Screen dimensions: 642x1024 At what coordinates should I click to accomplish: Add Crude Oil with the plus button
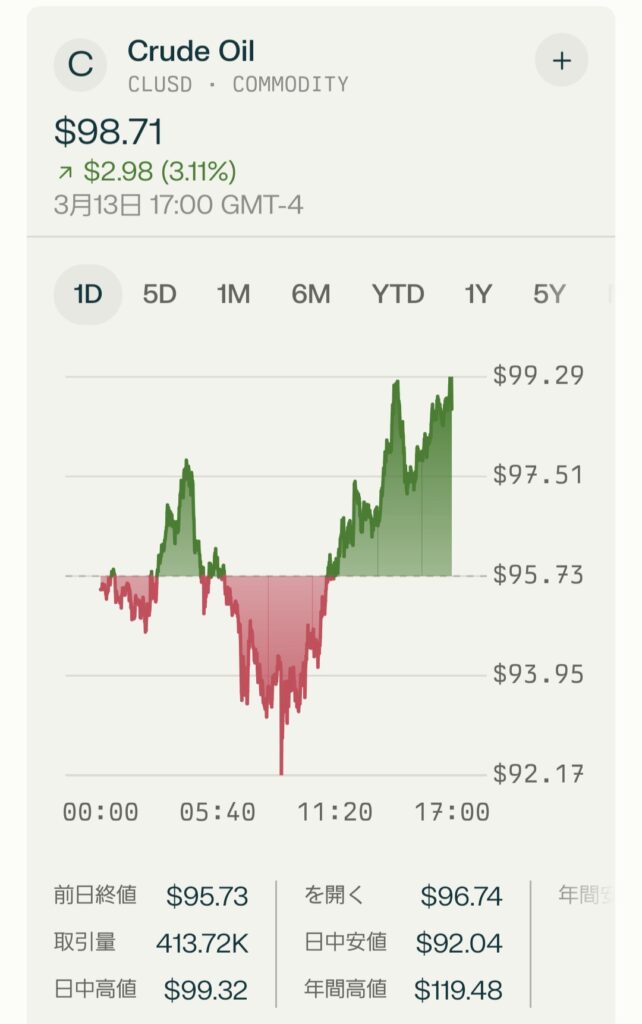(x=562, y=61)
